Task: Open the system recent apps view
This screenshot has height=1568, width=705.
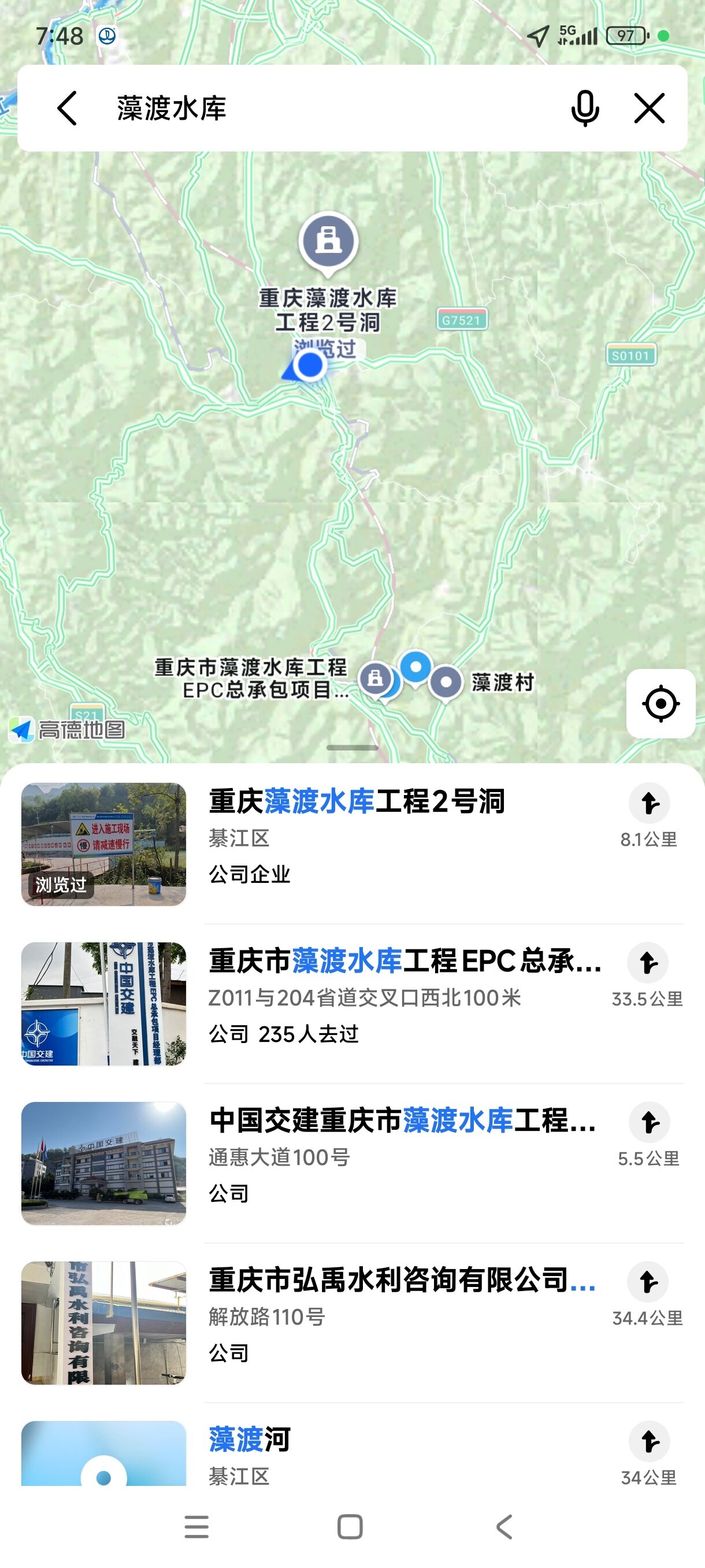Action: pos(196,1527)
